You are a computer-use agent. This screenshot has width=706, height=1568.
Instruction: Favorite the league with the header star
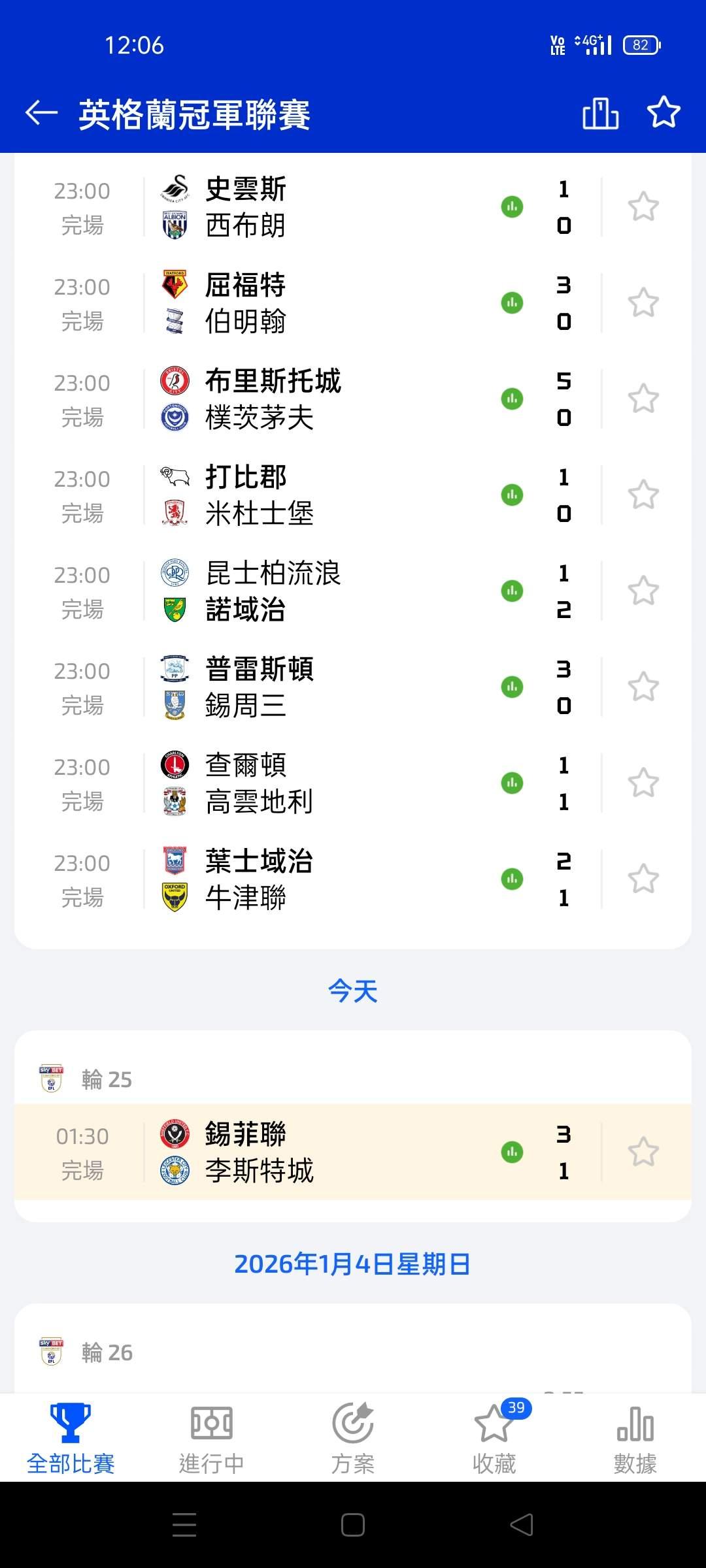coord(664,112)
